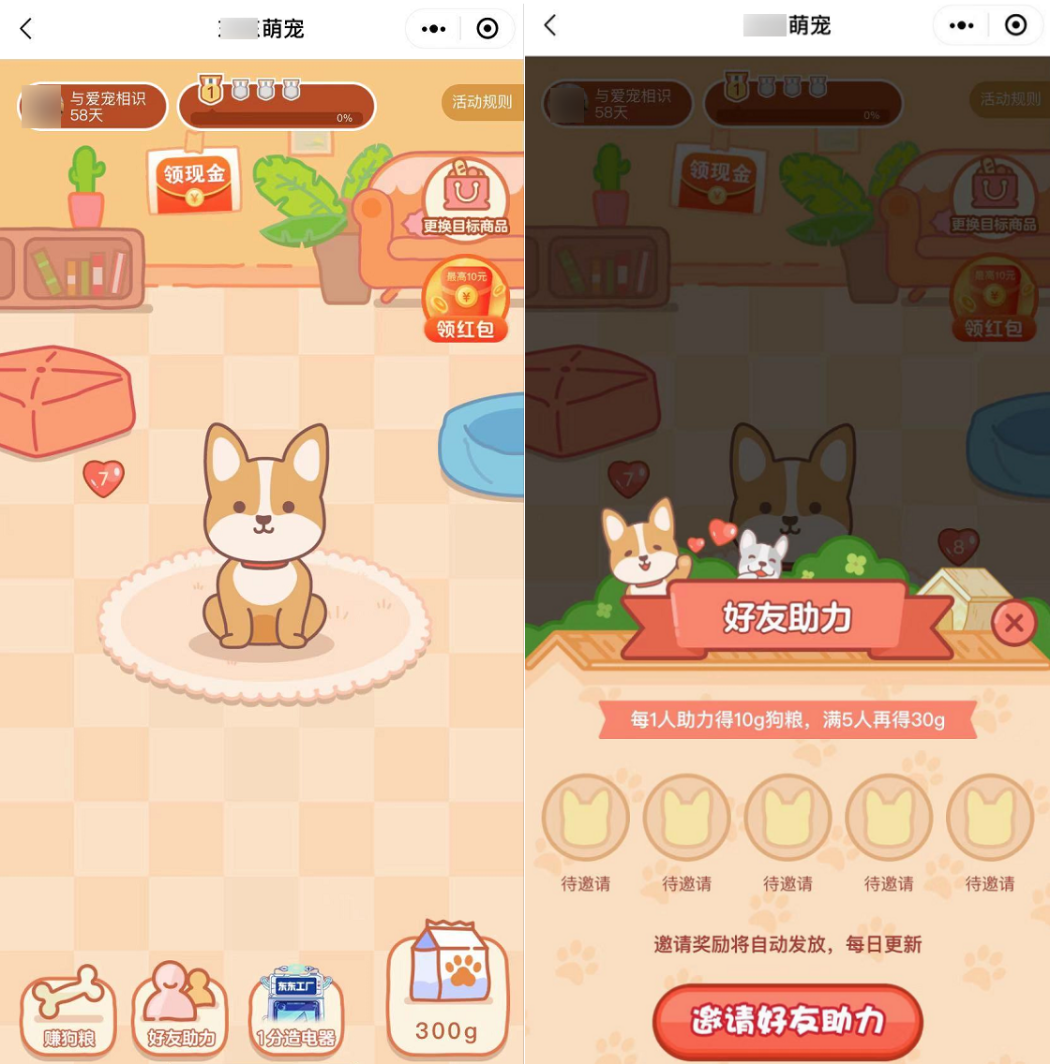This screenshot has height=1064, width=1050.
Task: Tap the 邀请好友助力 invite button
Action: click(x=787, y=1021)
